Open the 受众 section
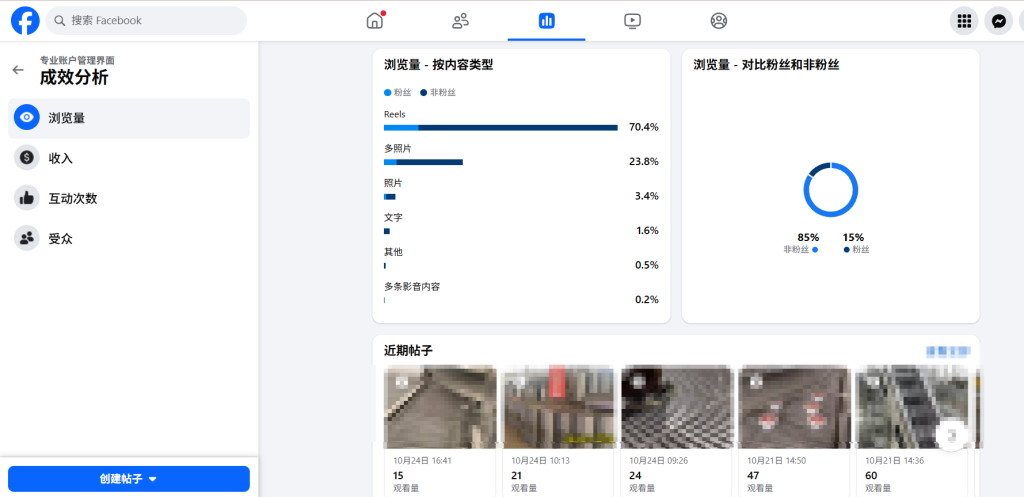 (128, 239)
